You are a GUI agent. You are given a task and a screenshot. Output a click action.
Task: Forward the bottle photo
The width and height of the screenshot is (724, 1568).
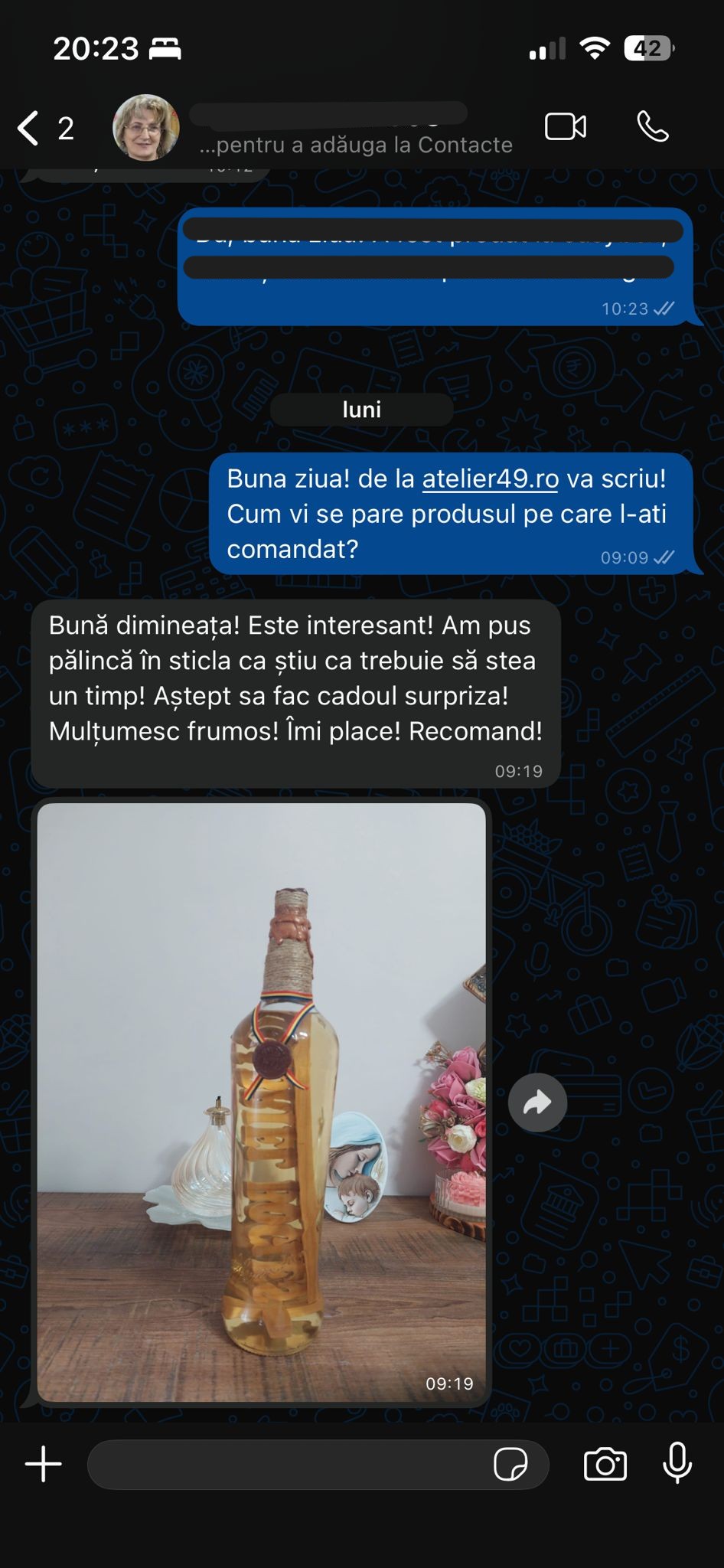coord(537,1102)
